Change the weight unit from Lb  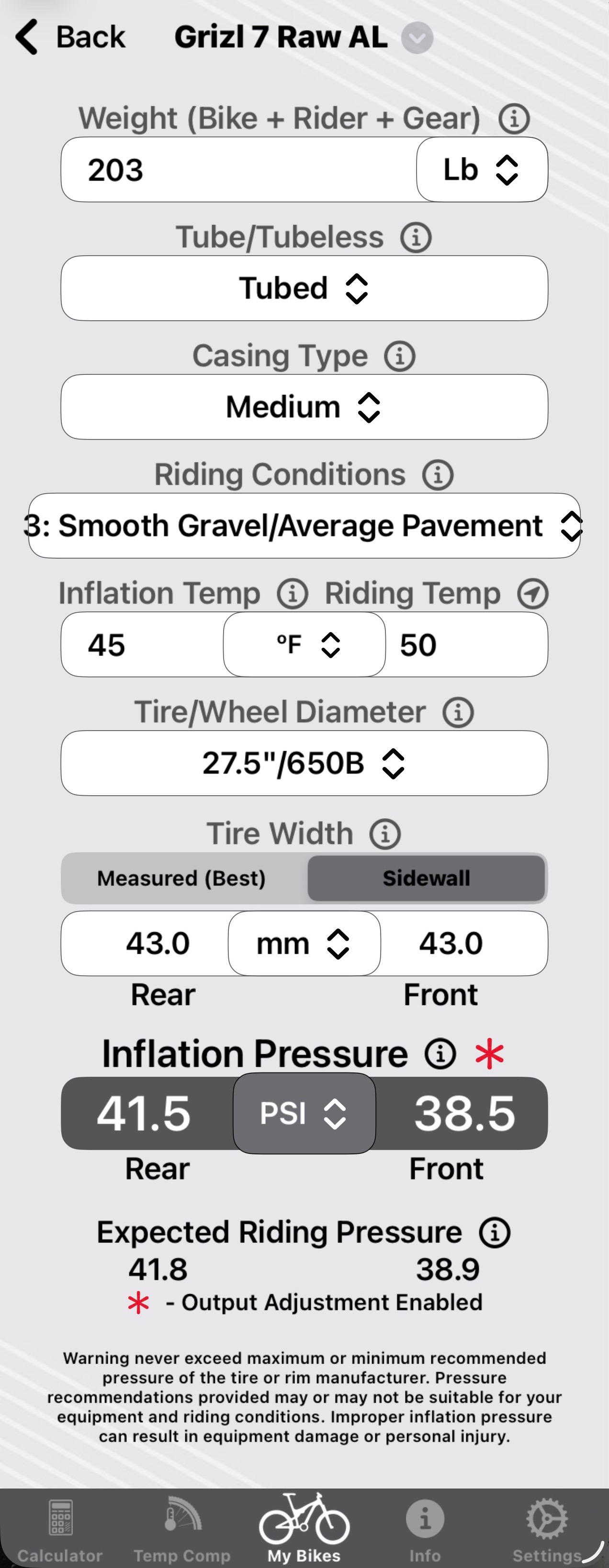point(481,170)
